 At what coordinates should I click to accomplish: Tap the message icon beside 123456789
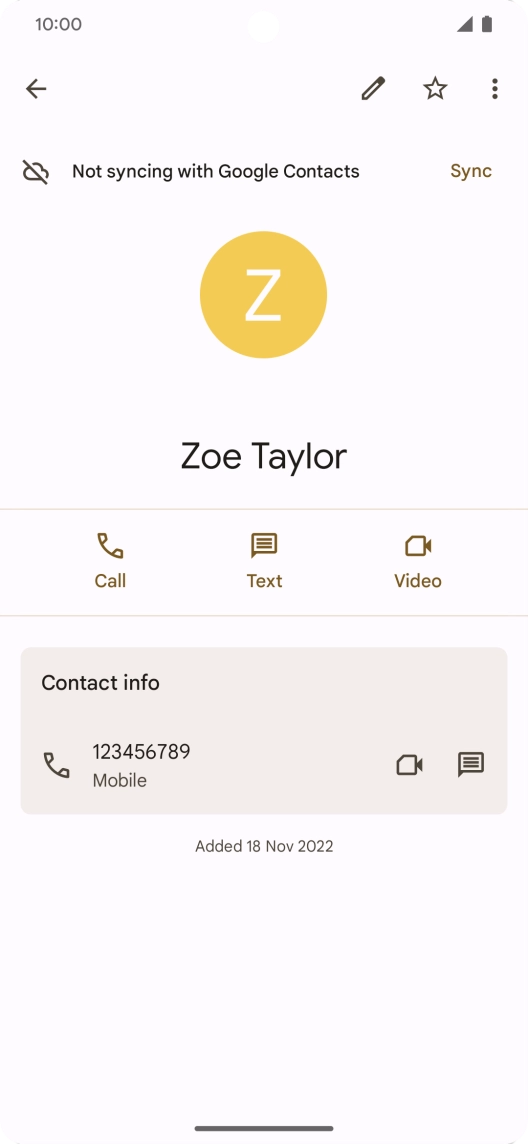471,765
